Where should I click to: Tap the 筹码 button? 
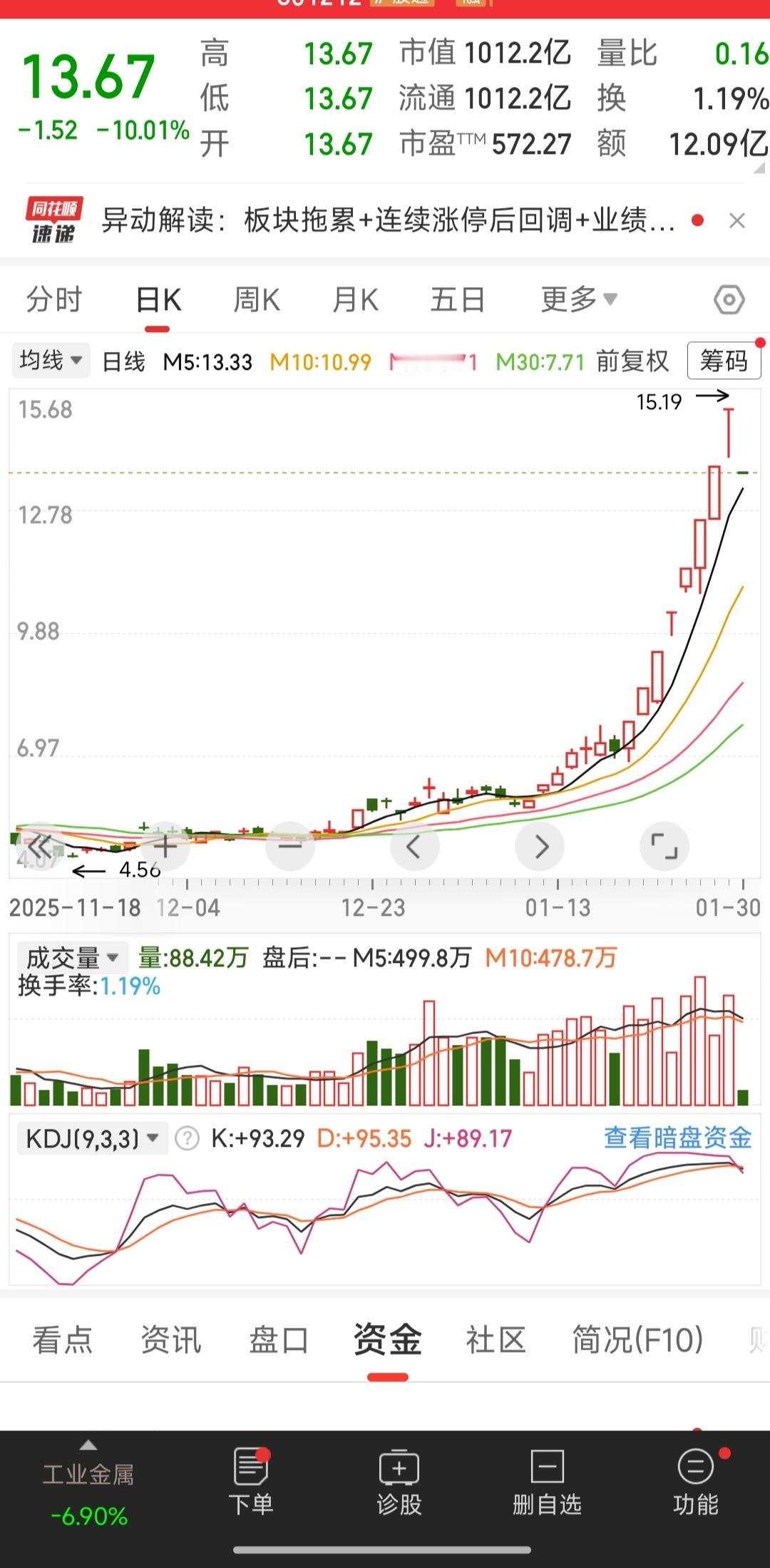(723, 361)
